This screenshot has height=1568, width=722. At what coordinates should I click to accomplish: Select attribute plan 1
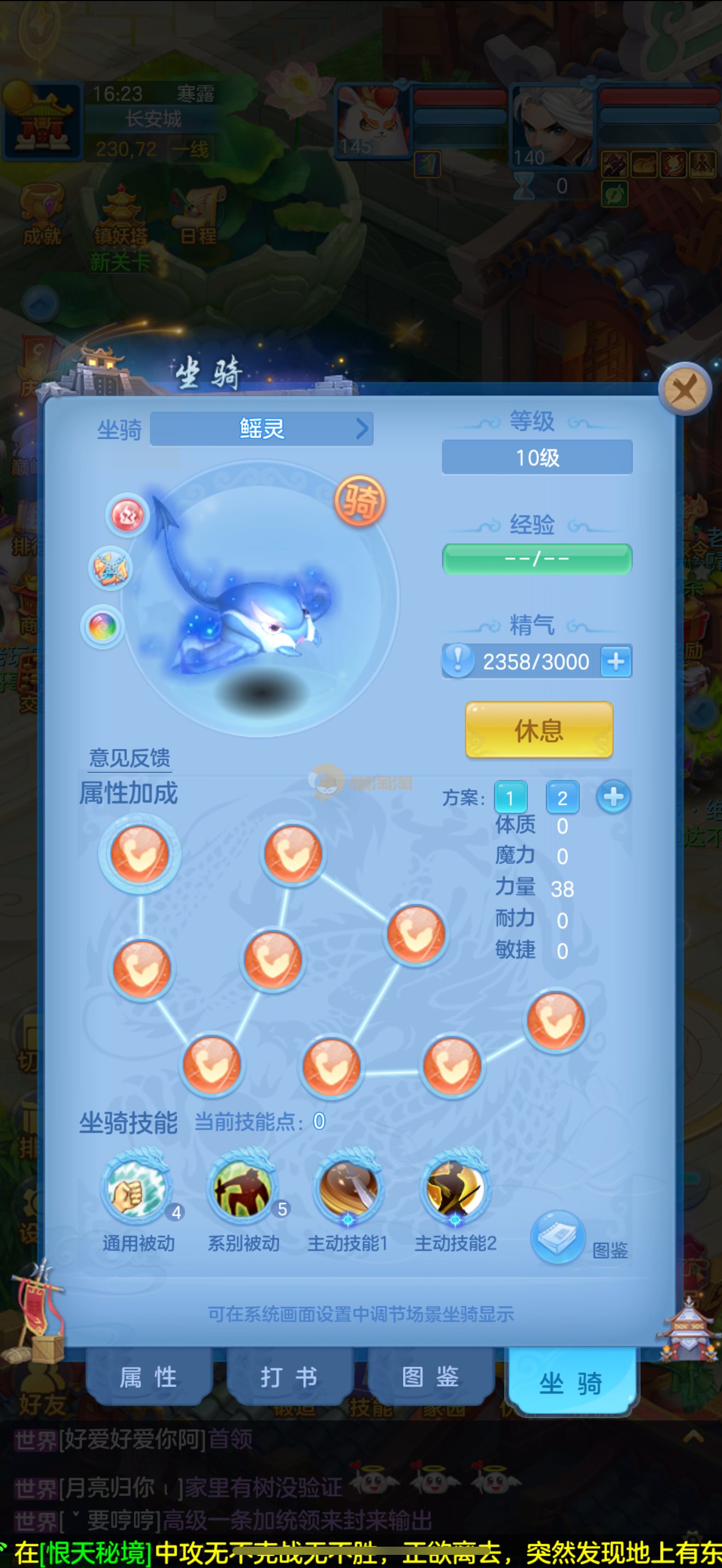tap(510, 797)
